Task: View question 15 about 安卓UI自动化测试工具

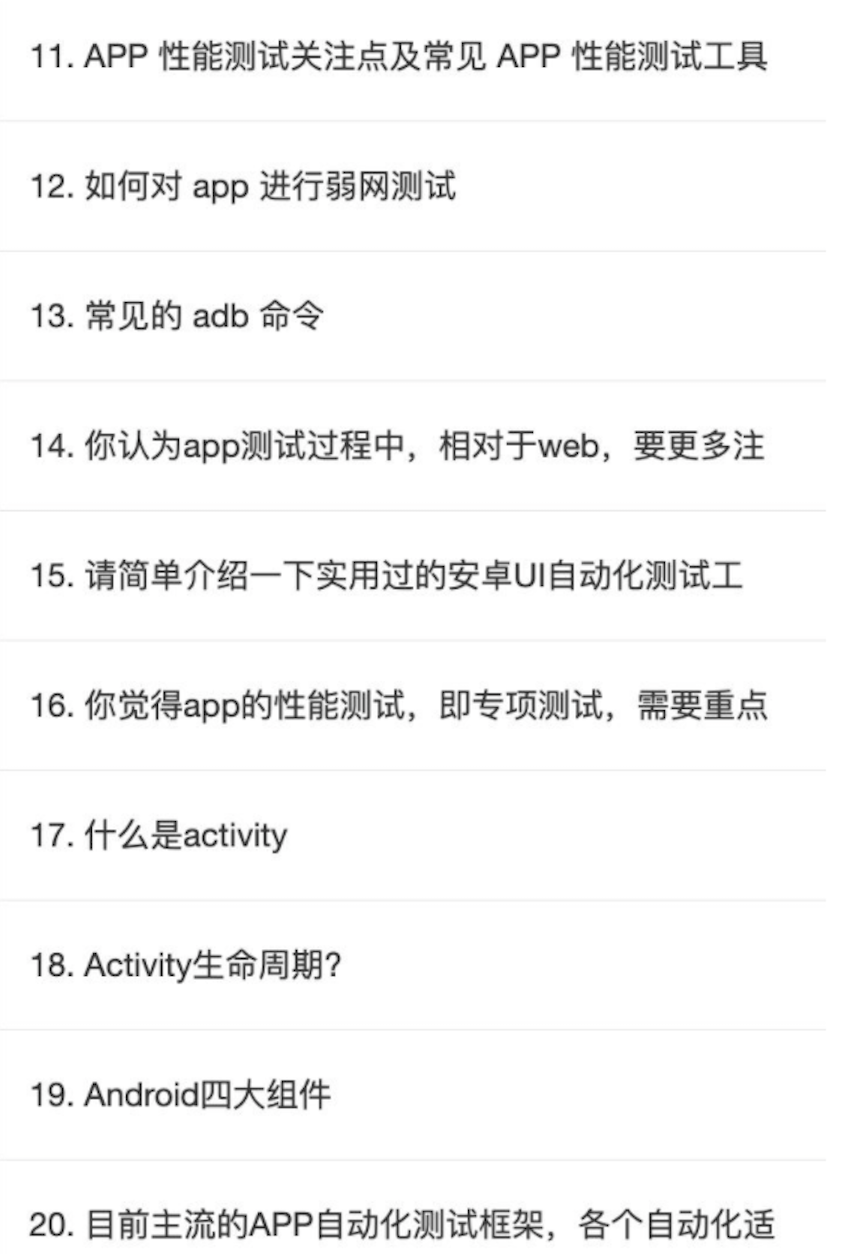Action: pos(386,576)
